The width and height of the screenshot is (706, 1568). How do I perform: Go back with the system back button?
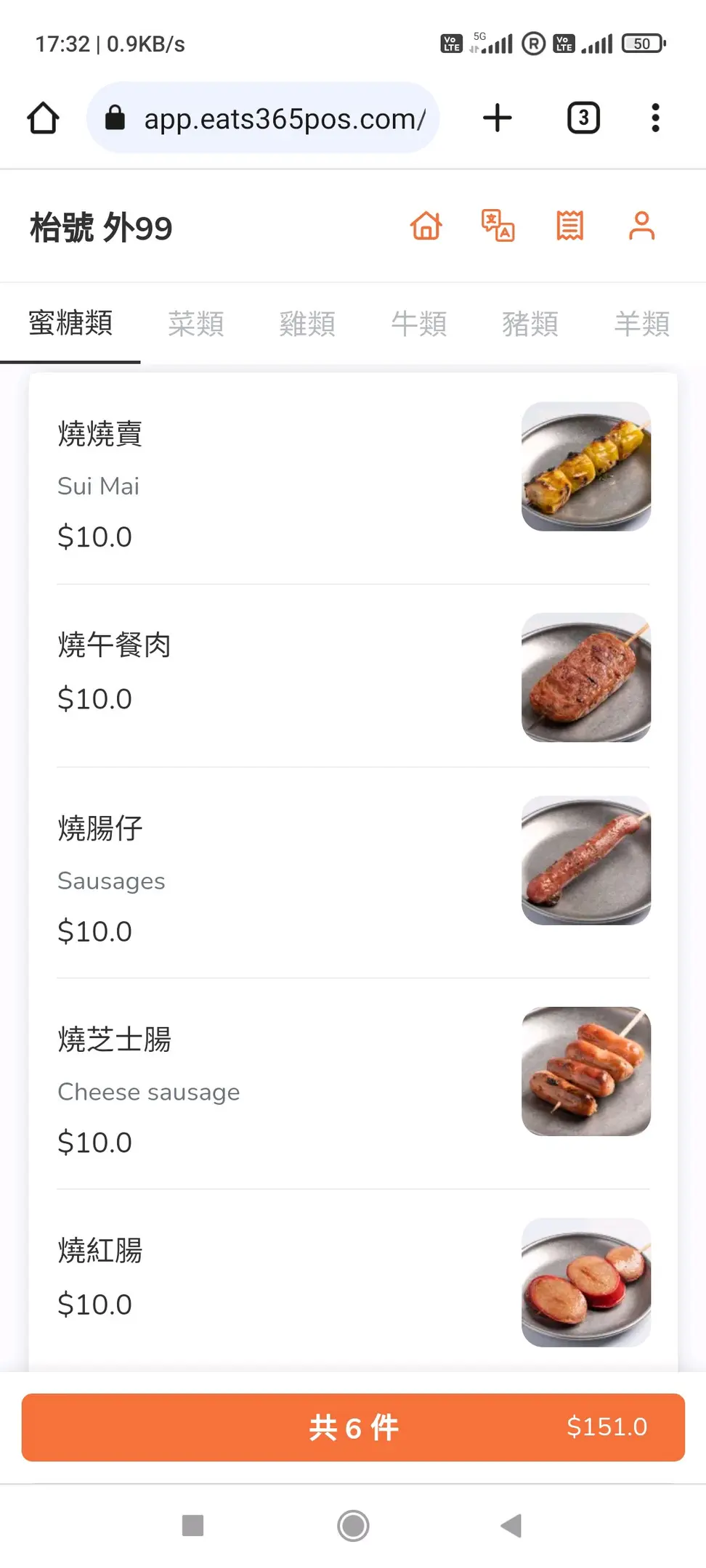511,1525
